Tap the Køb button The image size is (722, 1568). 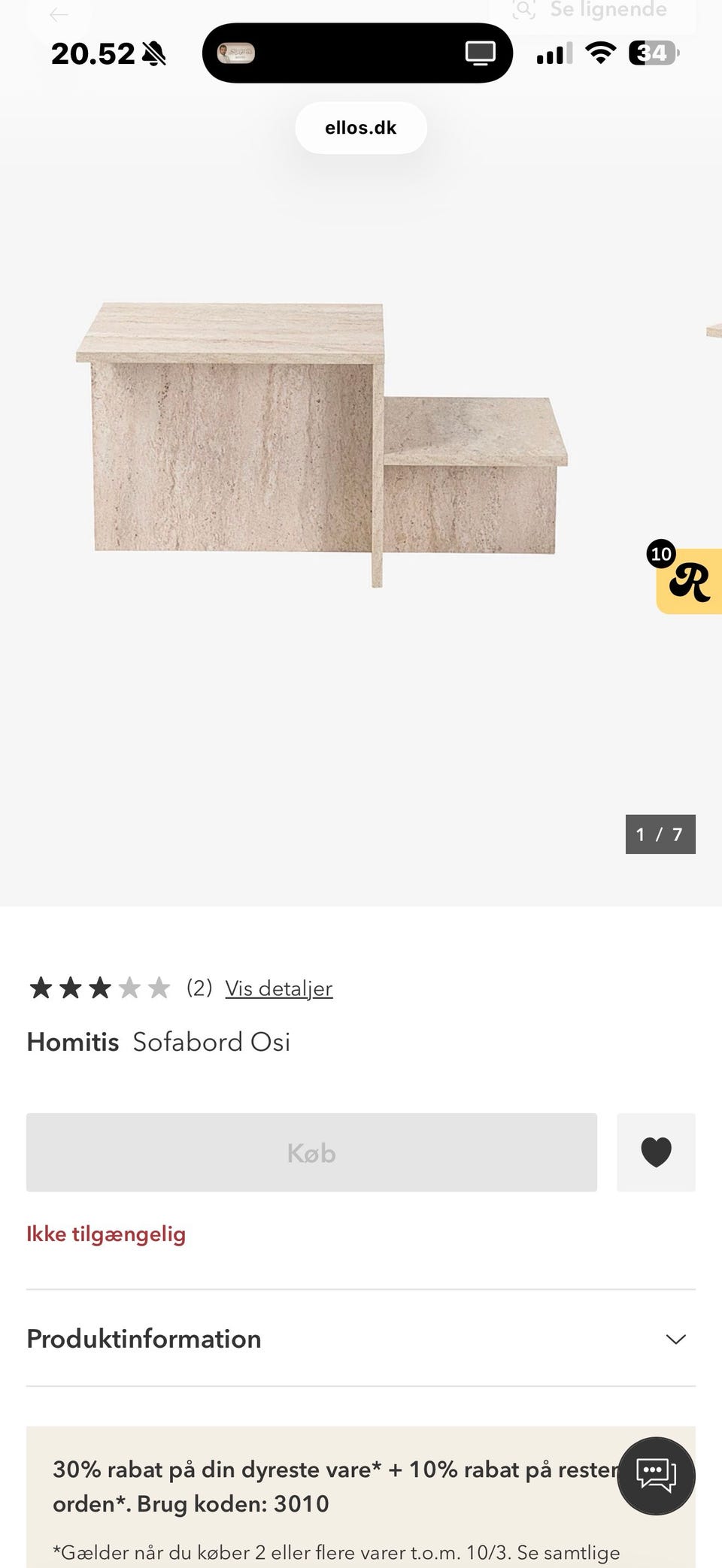click(x=311, y=1152)
